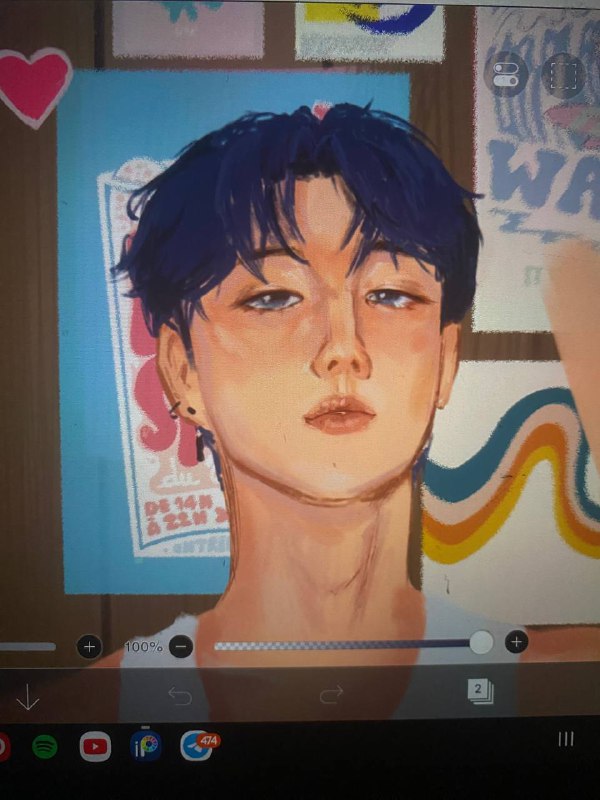The height and width of the screenshot is (800, 600).
Task: Launch Spotify from the taskbar
Action: tap(45, 747)
